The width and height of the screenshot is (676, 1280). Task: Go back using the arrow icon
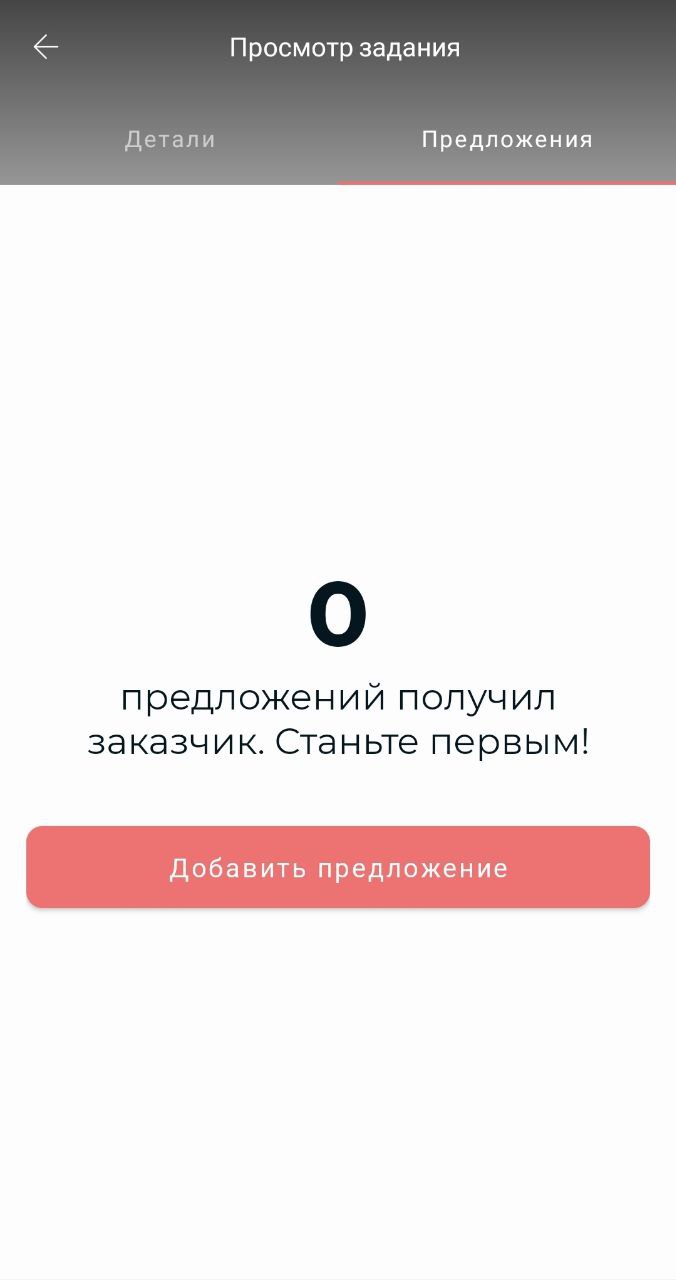tap(46, 47)
